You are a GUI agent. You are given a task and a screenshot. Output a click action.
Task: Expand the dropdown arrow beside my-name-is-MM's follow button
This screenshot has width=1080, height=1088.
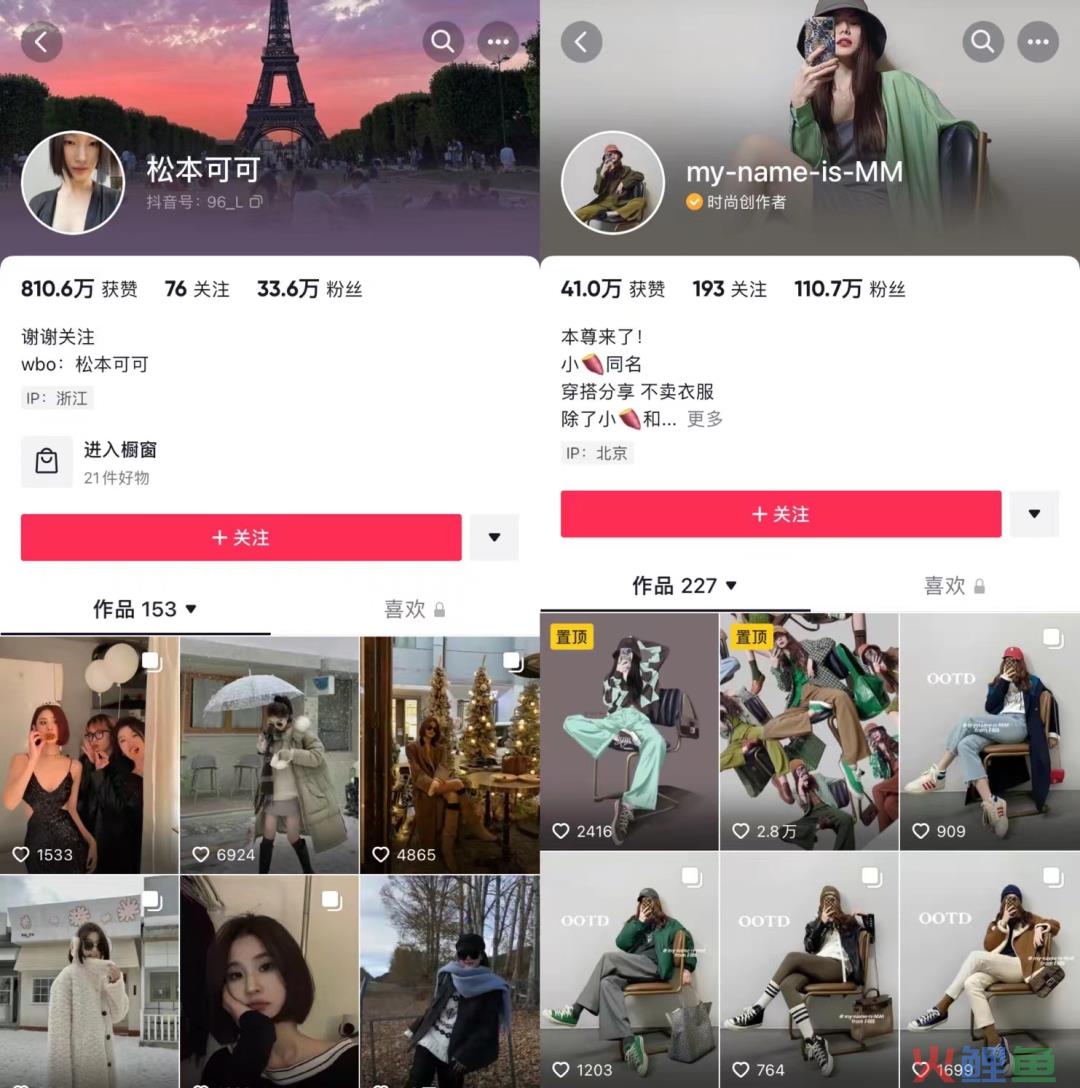[x=1034, y=514]
